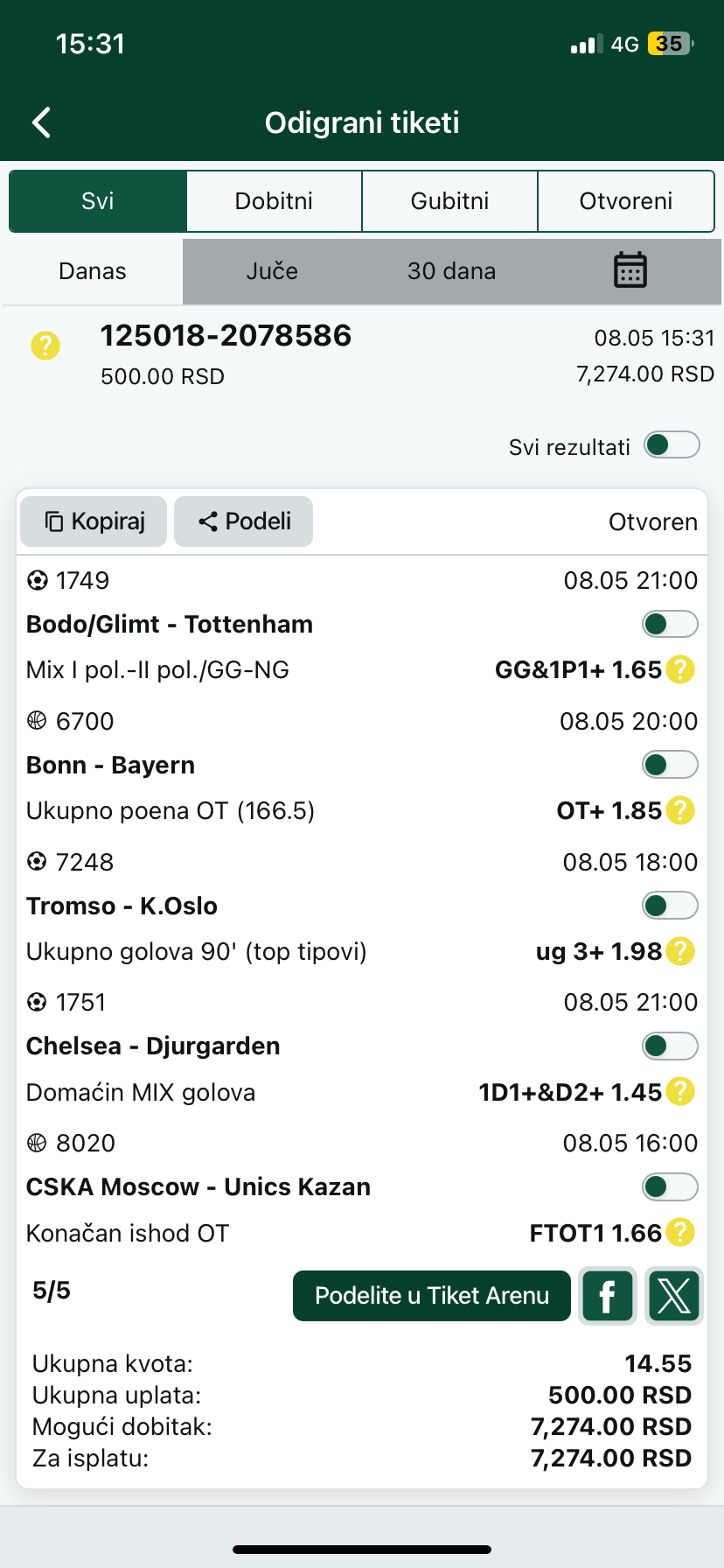Toggle the Bodo/Glimt - Tottenham switch
The width and height of the screenshot is (724, 1568).
[x=670, y=624]
